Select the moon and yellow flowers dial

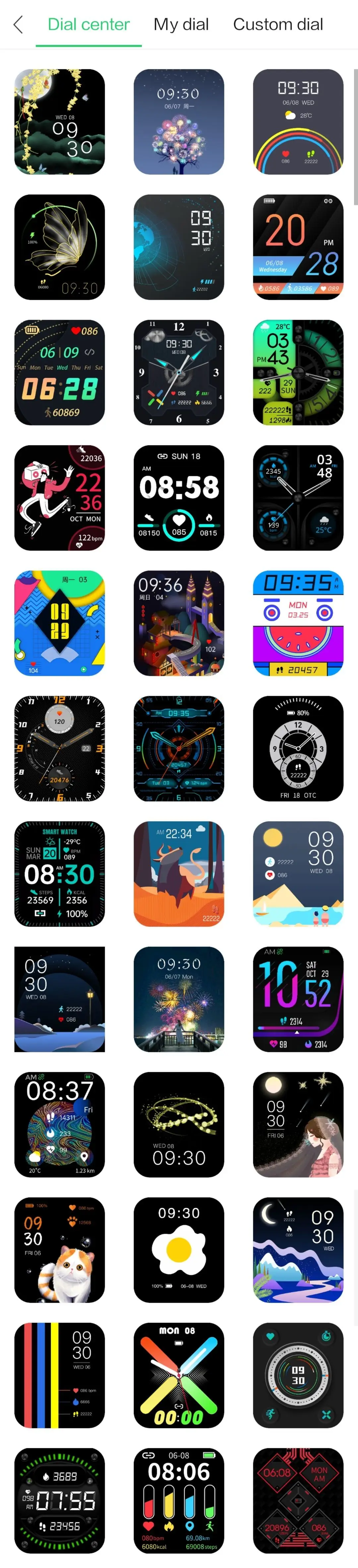60,122
